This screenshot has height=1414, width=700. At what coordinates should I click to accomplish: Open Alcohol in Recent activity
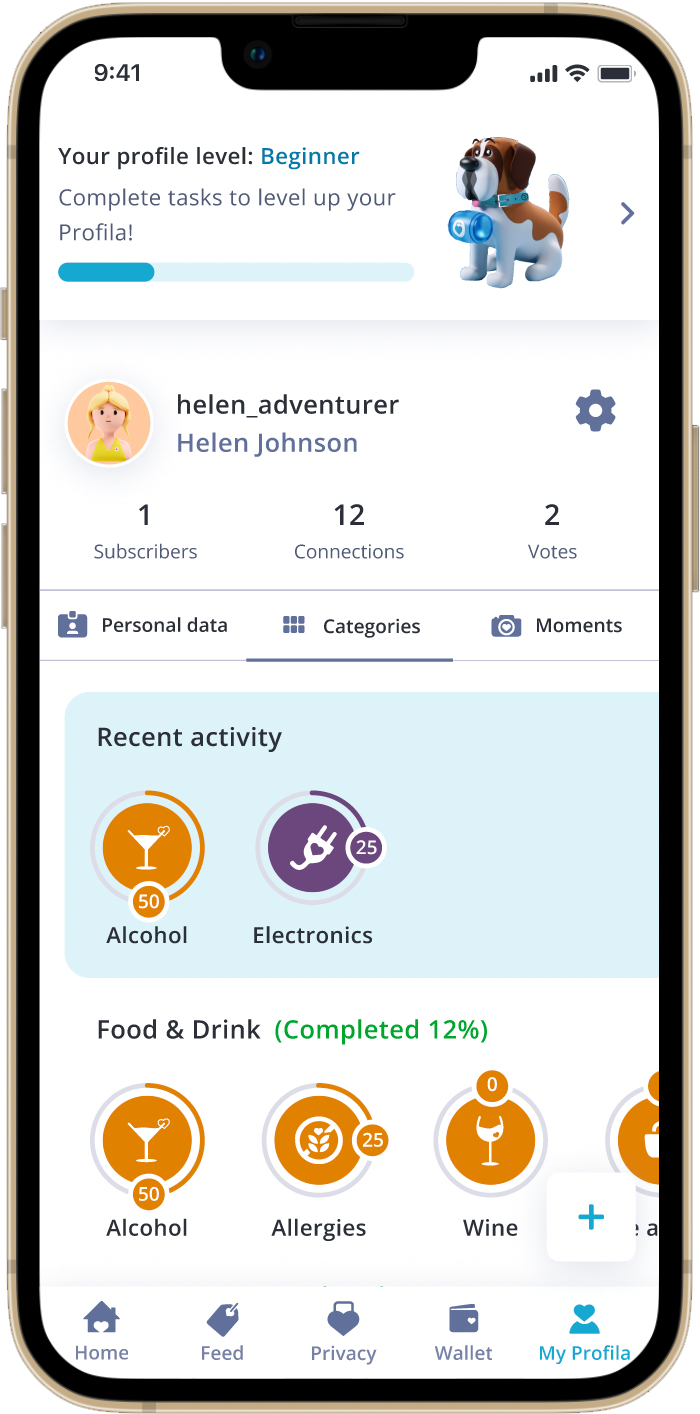tap(147, 850)
